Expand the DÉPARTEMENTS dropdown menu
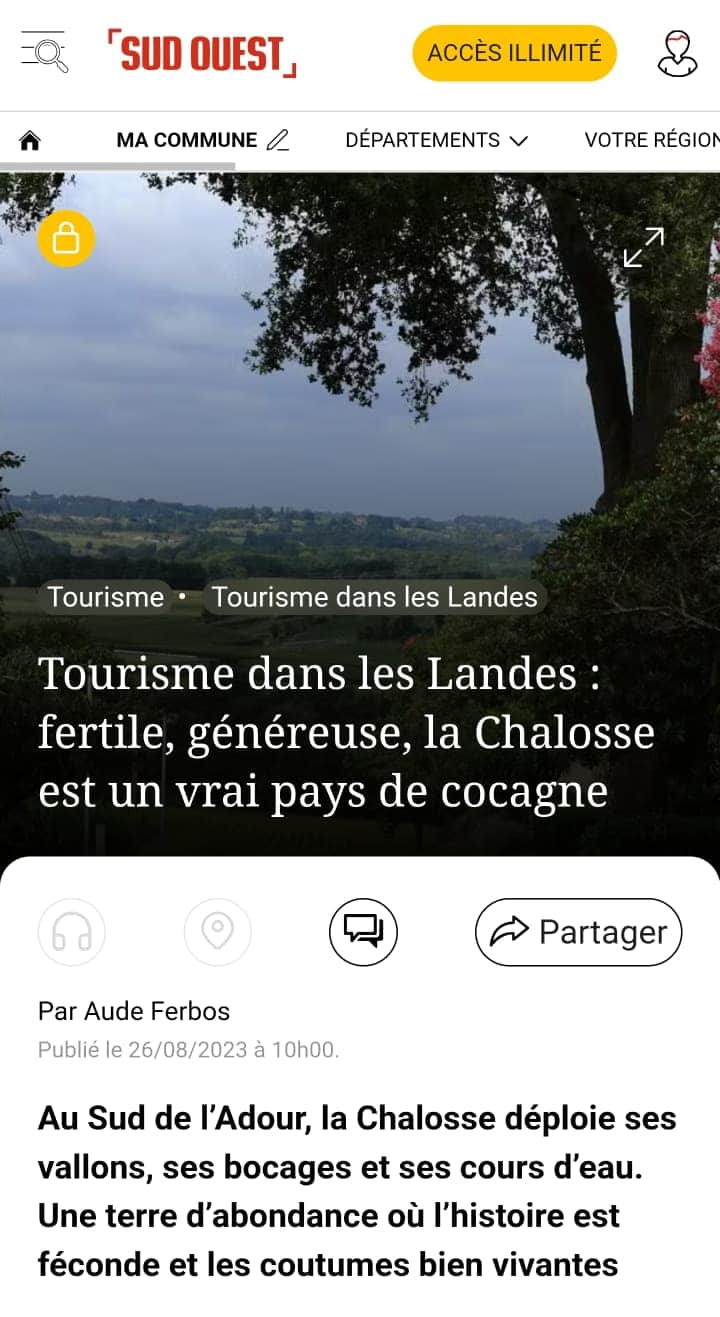 click(437, 140)
